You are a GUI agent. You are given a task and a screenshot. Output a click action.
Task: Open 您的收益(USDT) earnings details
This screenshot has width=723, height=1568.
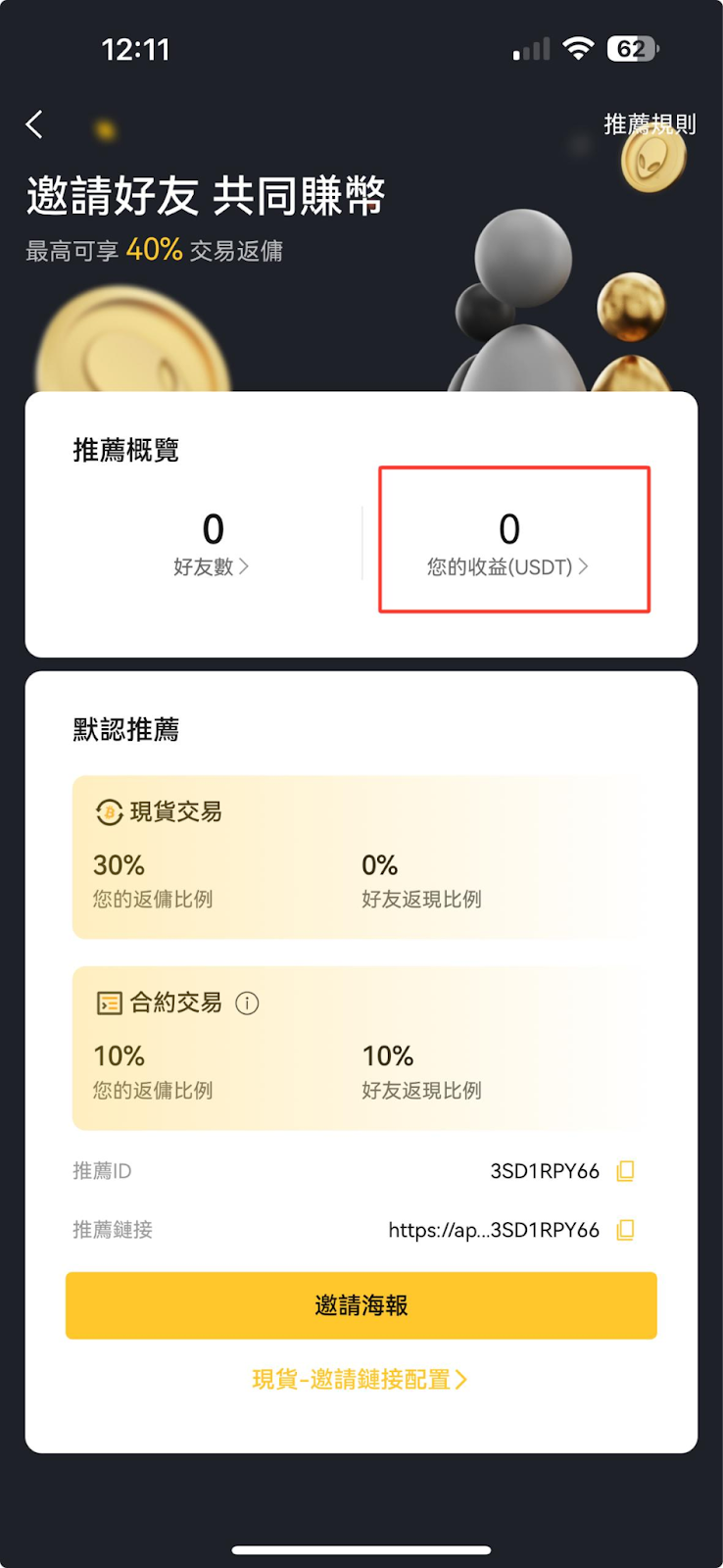[507, 566]
